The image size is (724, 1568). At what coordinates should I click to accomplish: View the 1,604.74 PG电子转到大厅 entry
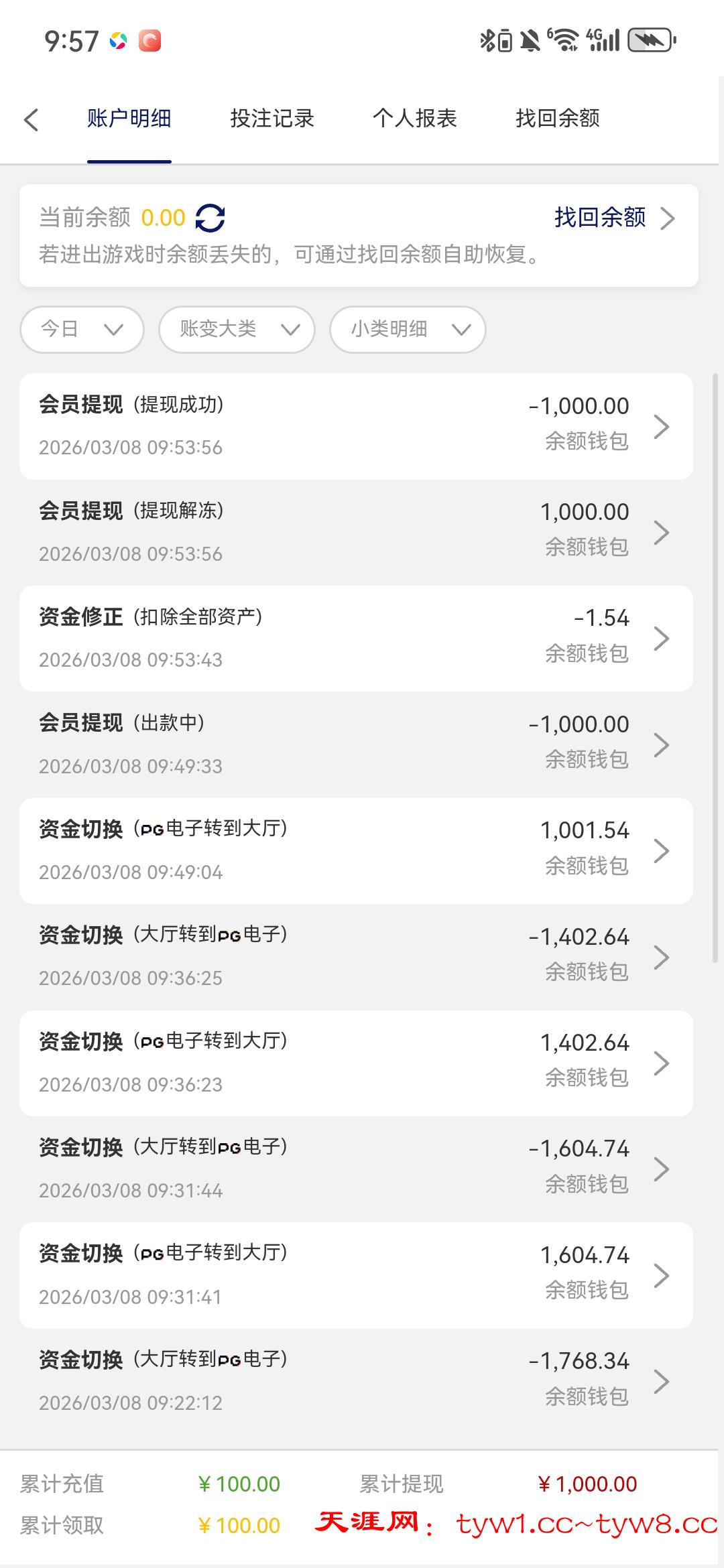point(356,1275)
